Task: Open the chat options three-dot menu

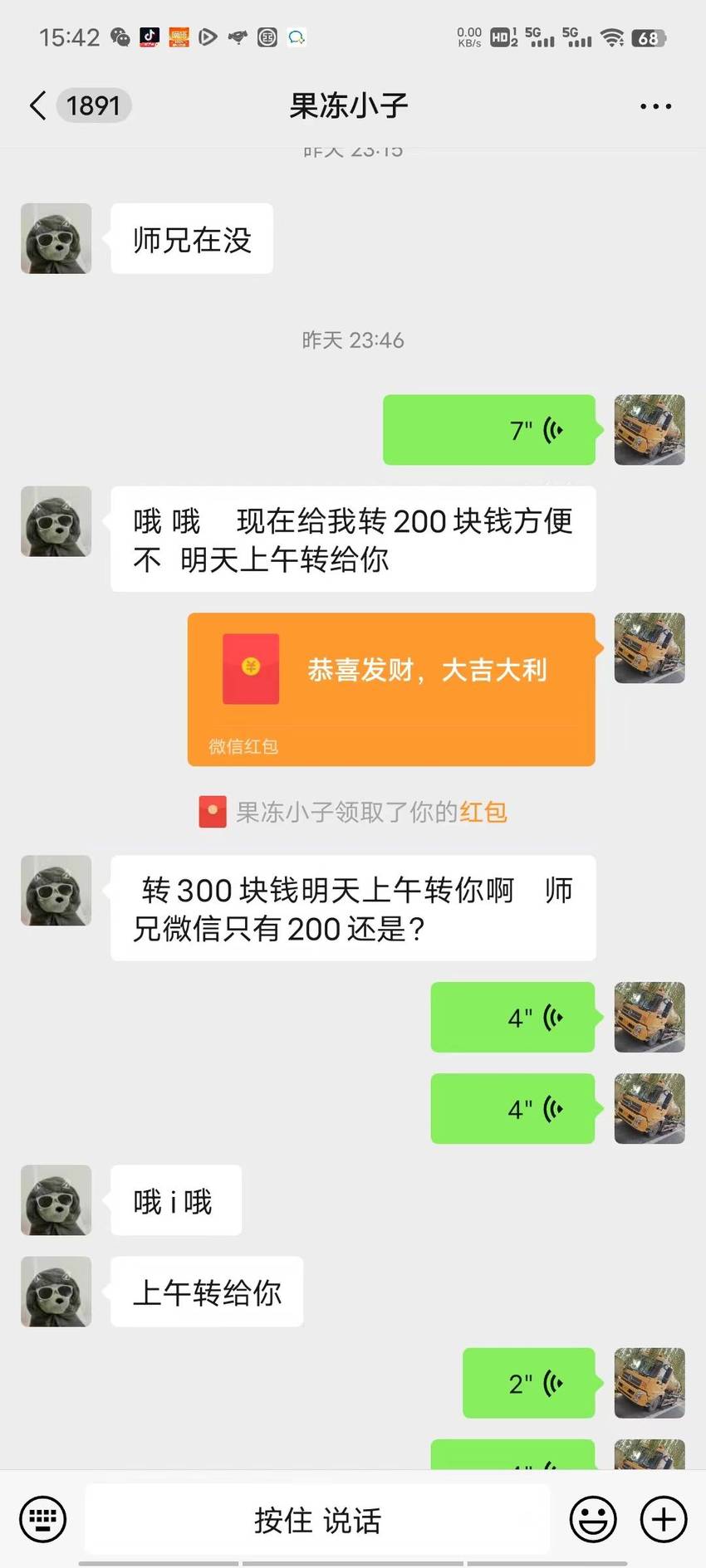Action: coord(655,106)
